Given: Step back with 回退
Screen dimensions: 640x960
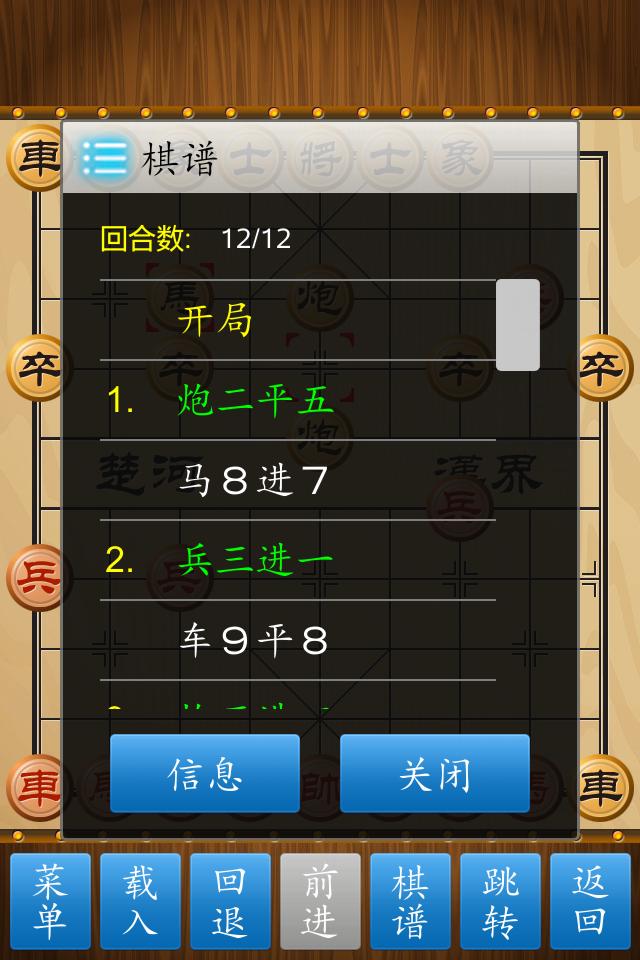Looking at the screenshot, I should (230, 900).
